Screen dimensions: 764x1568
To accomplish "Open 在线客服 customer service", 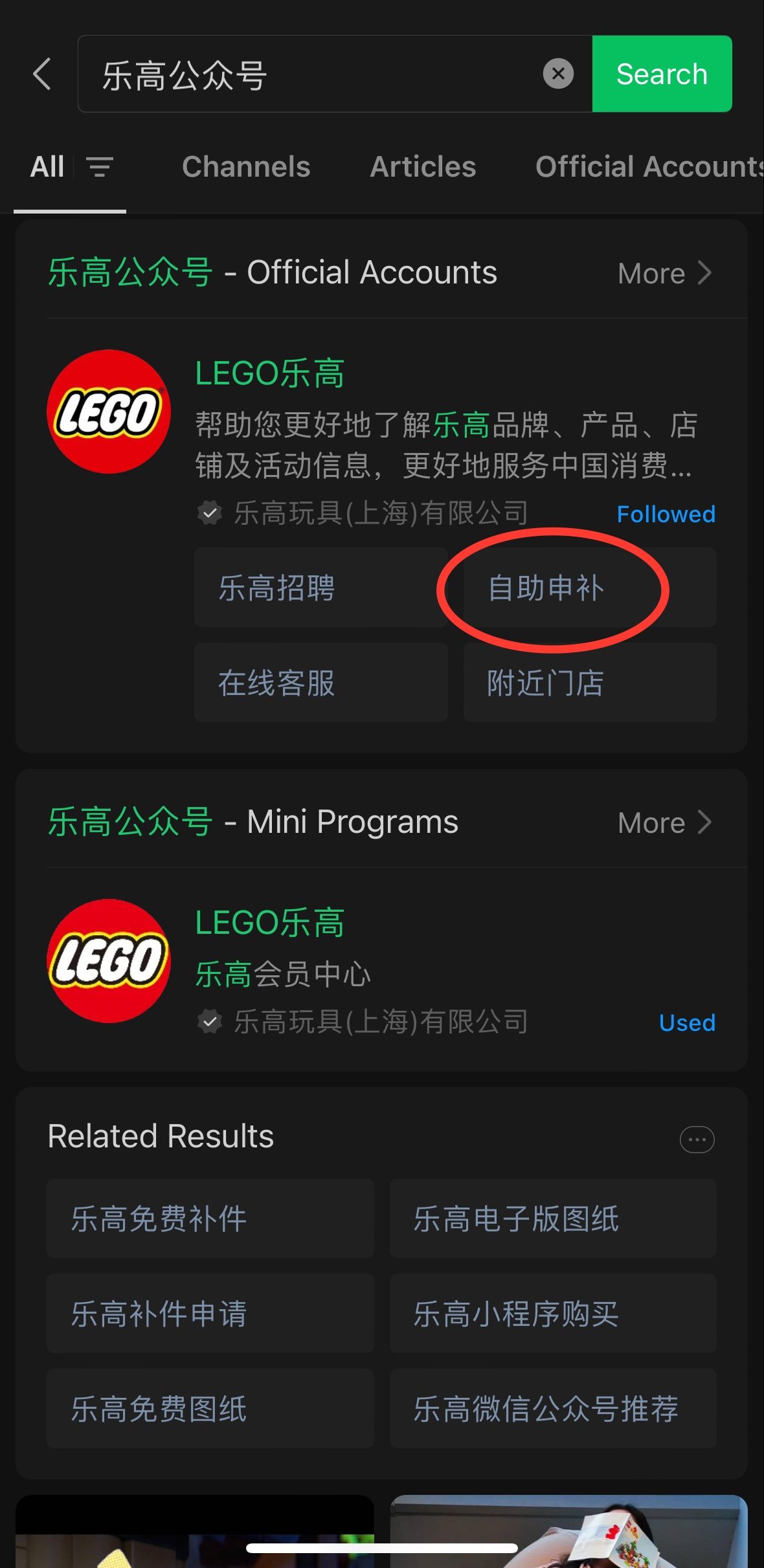I will pos(320,683).
